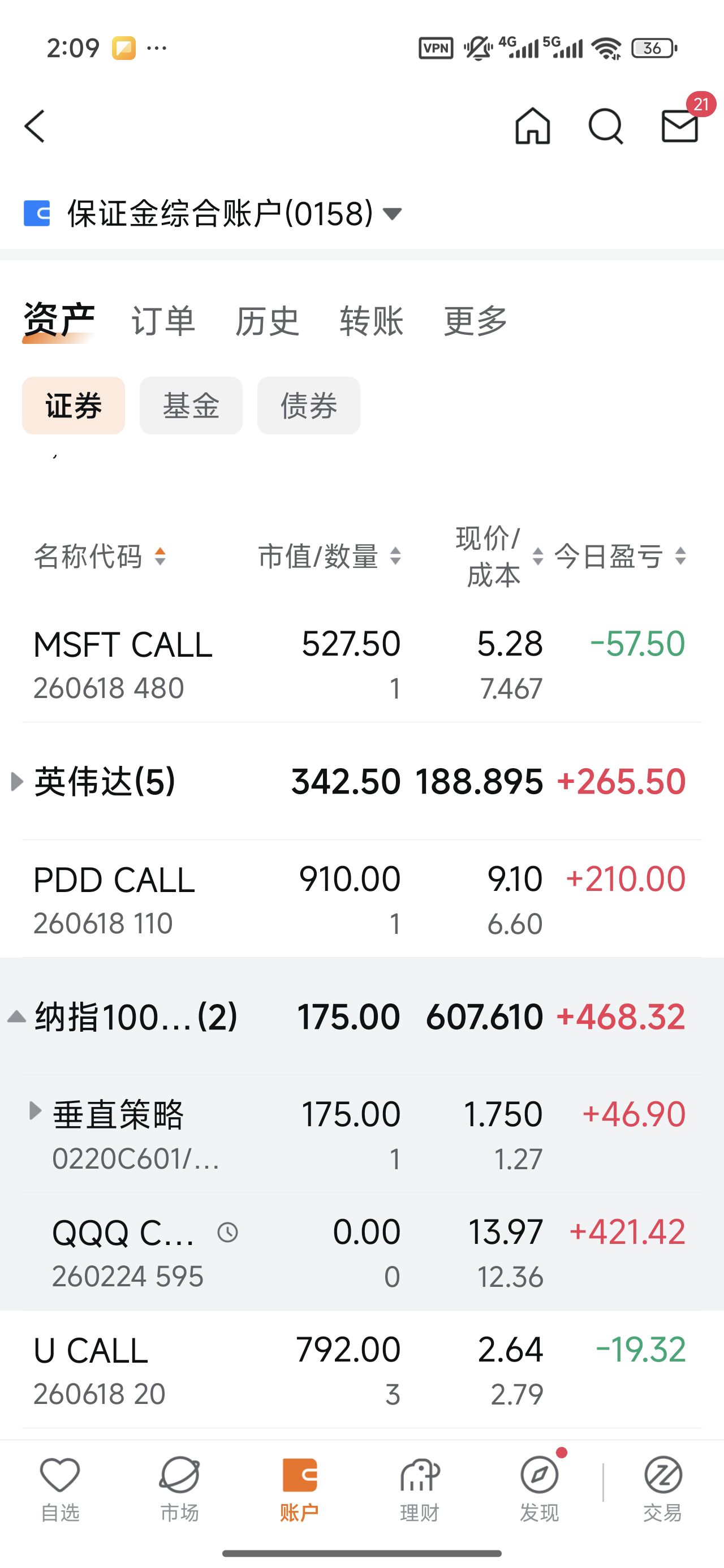Select the 基金 chip
The image size is (724, 1568).
[x=191, y=406]
